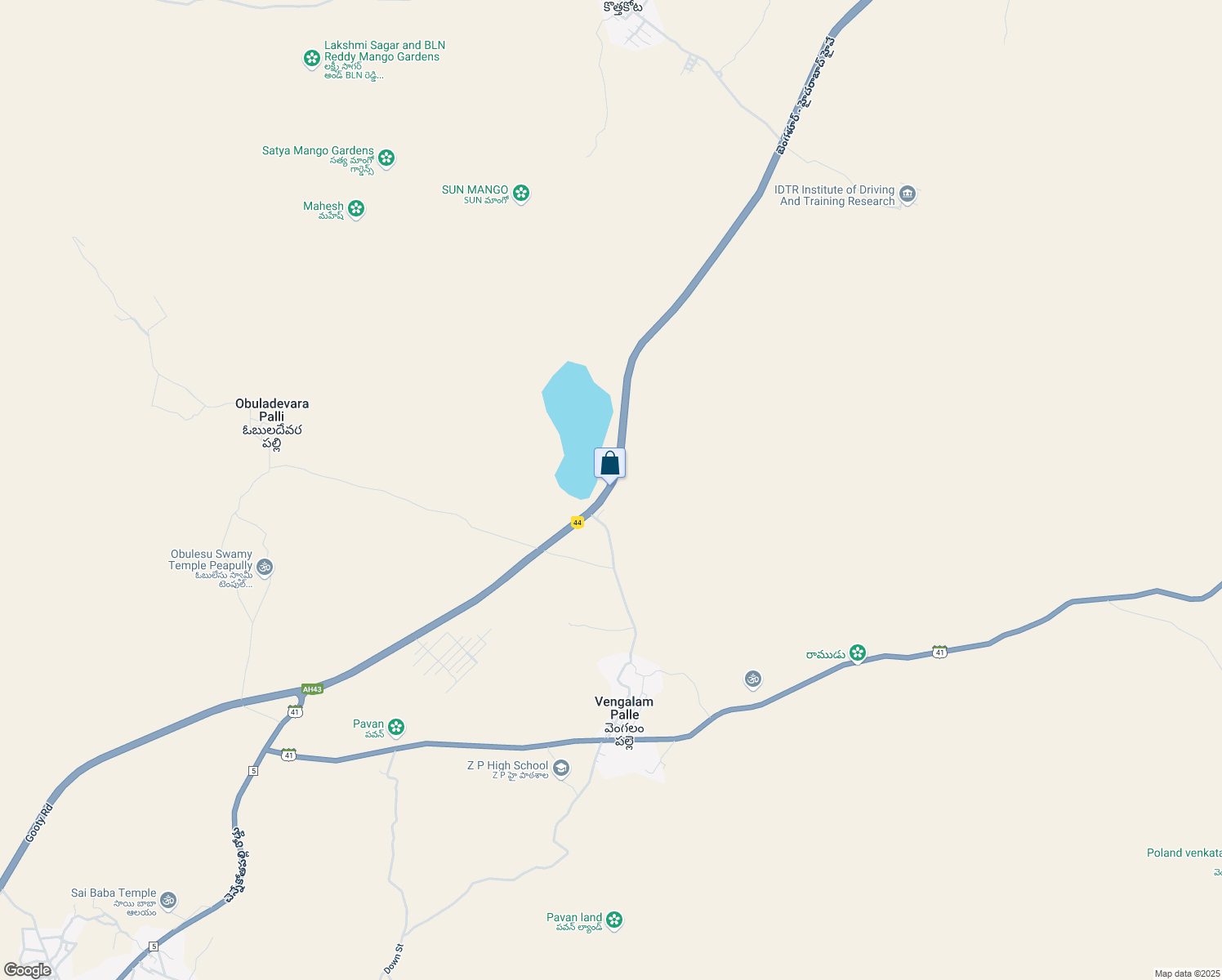The width and height of the screenshot is (1222, 980).
Task: Tap the Mahesh garden marker
Action: click(356, 208)
